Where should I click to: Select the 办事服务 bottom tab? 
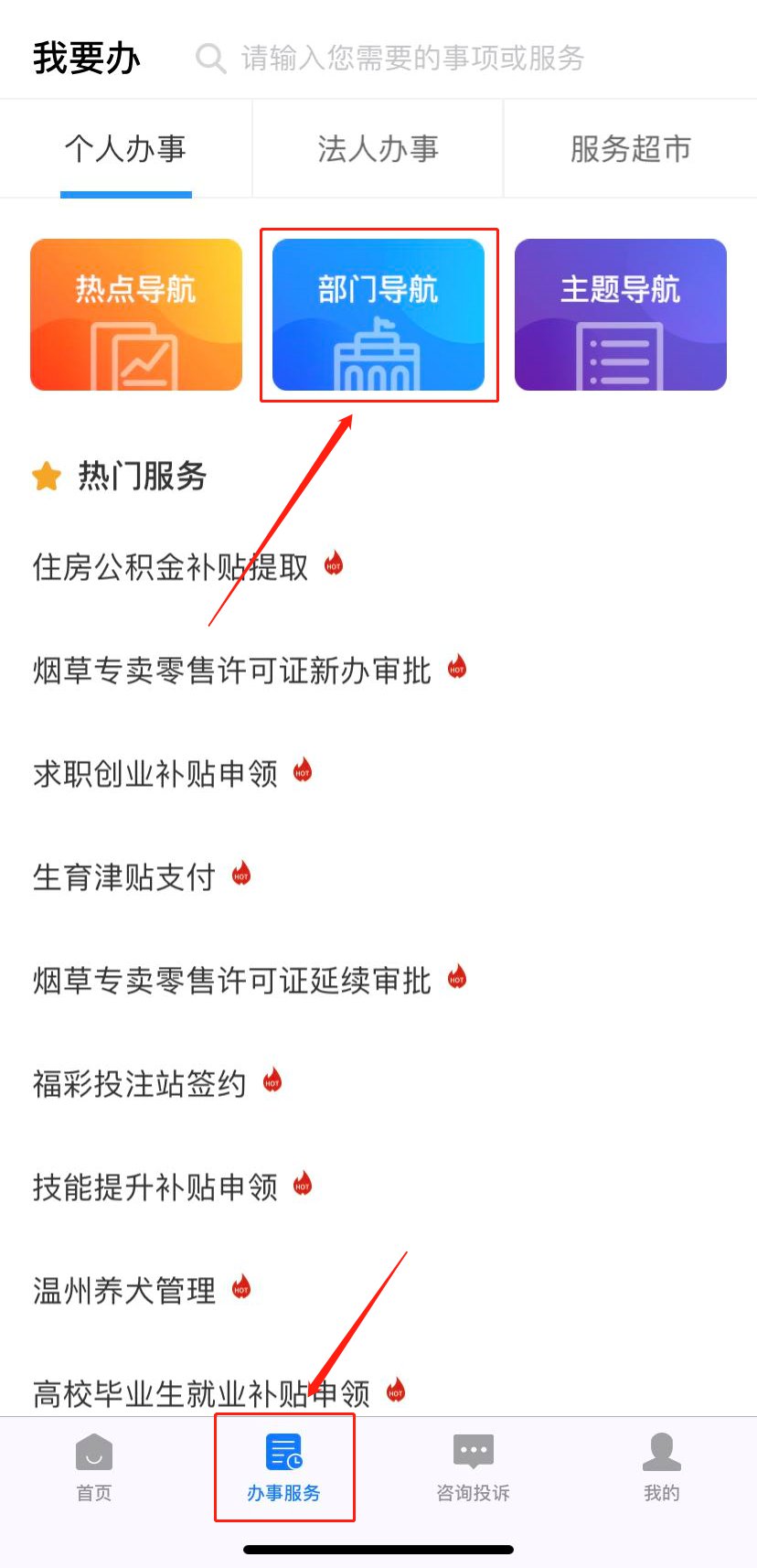click(x=283, y=1466)
